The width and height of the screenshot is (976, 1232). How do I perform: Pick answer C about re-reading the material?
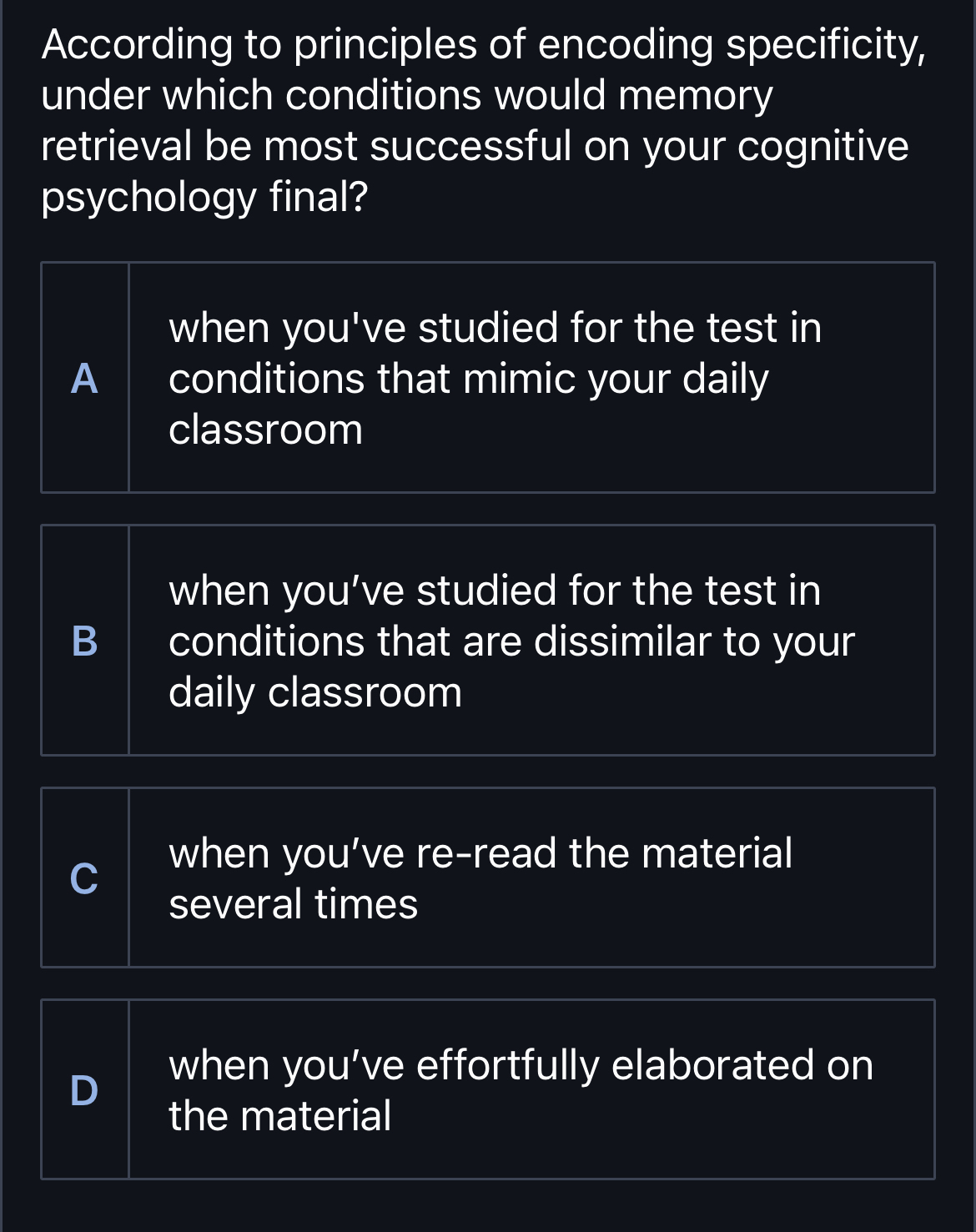pos(488,877)
